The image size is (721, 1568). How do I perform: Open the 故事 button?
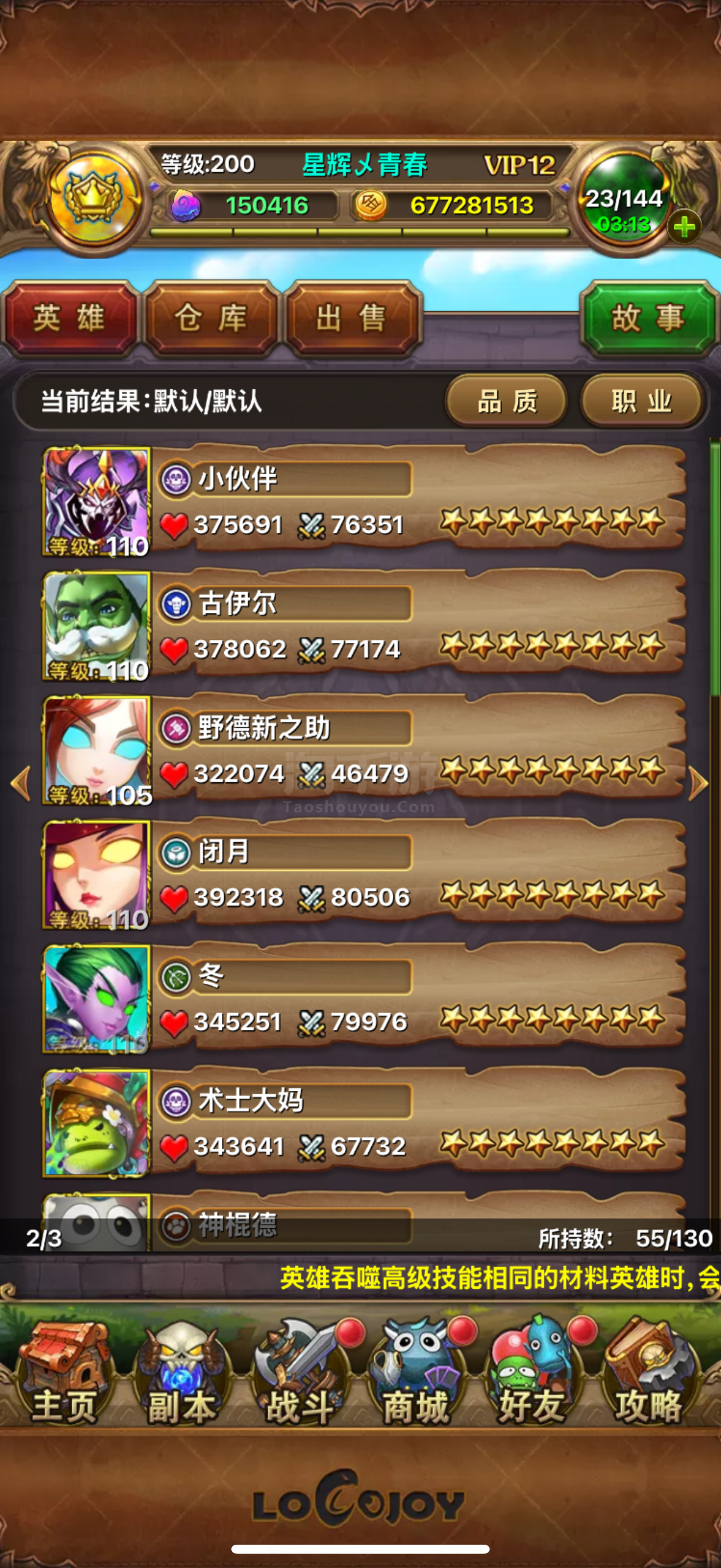[x=649, y=319]
